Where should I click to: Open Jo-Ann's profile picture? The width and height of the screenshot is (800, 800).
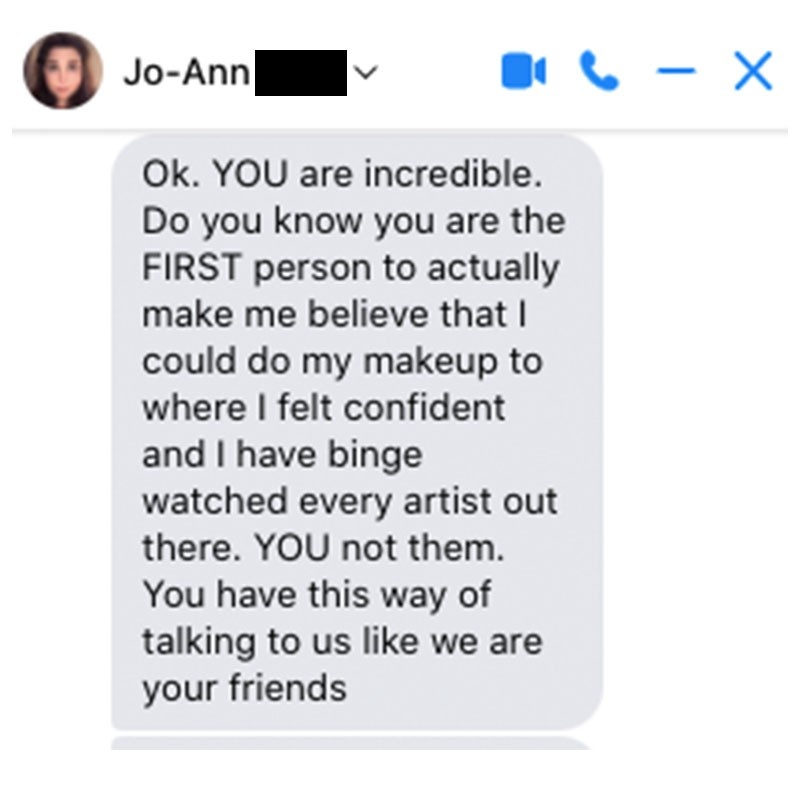(63, 70)
